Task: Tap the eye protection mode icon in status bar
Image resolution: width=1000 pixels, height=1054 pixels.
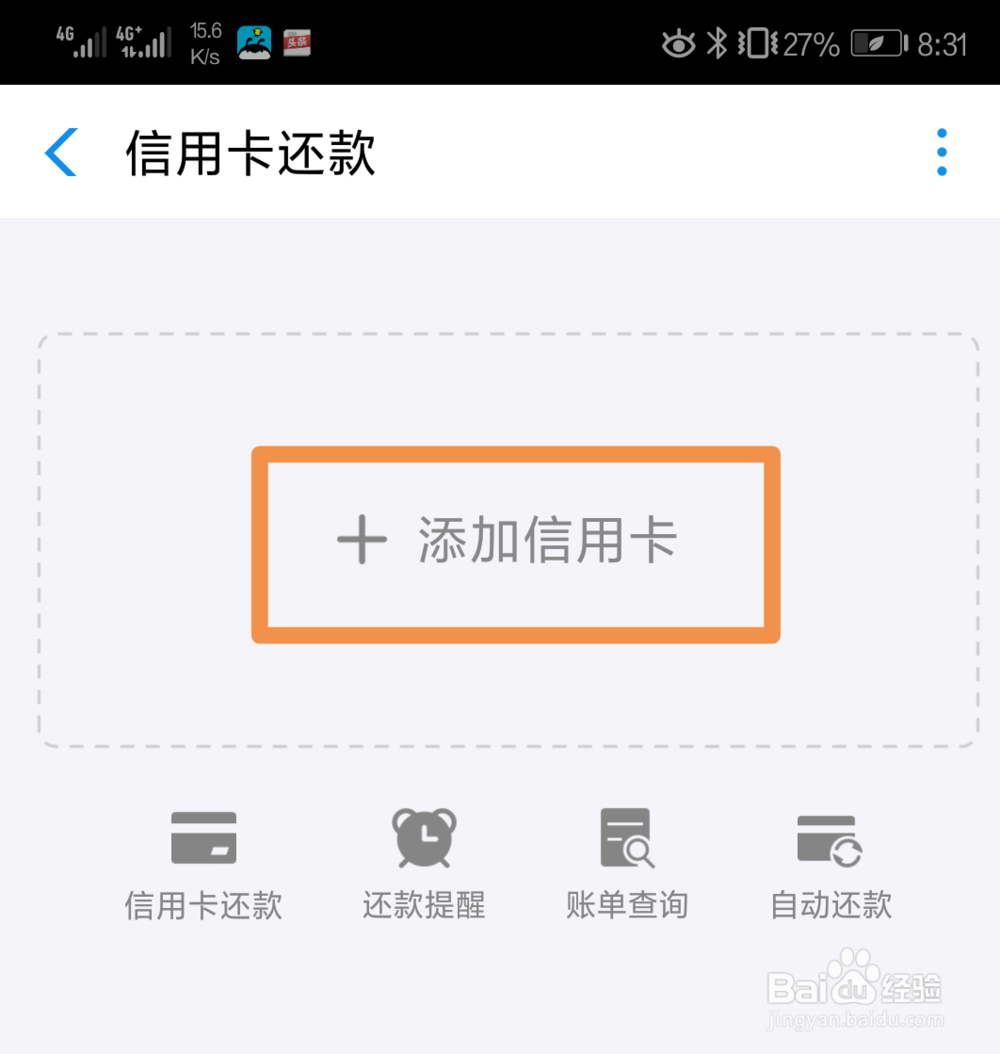Action: tap(678, 42)
